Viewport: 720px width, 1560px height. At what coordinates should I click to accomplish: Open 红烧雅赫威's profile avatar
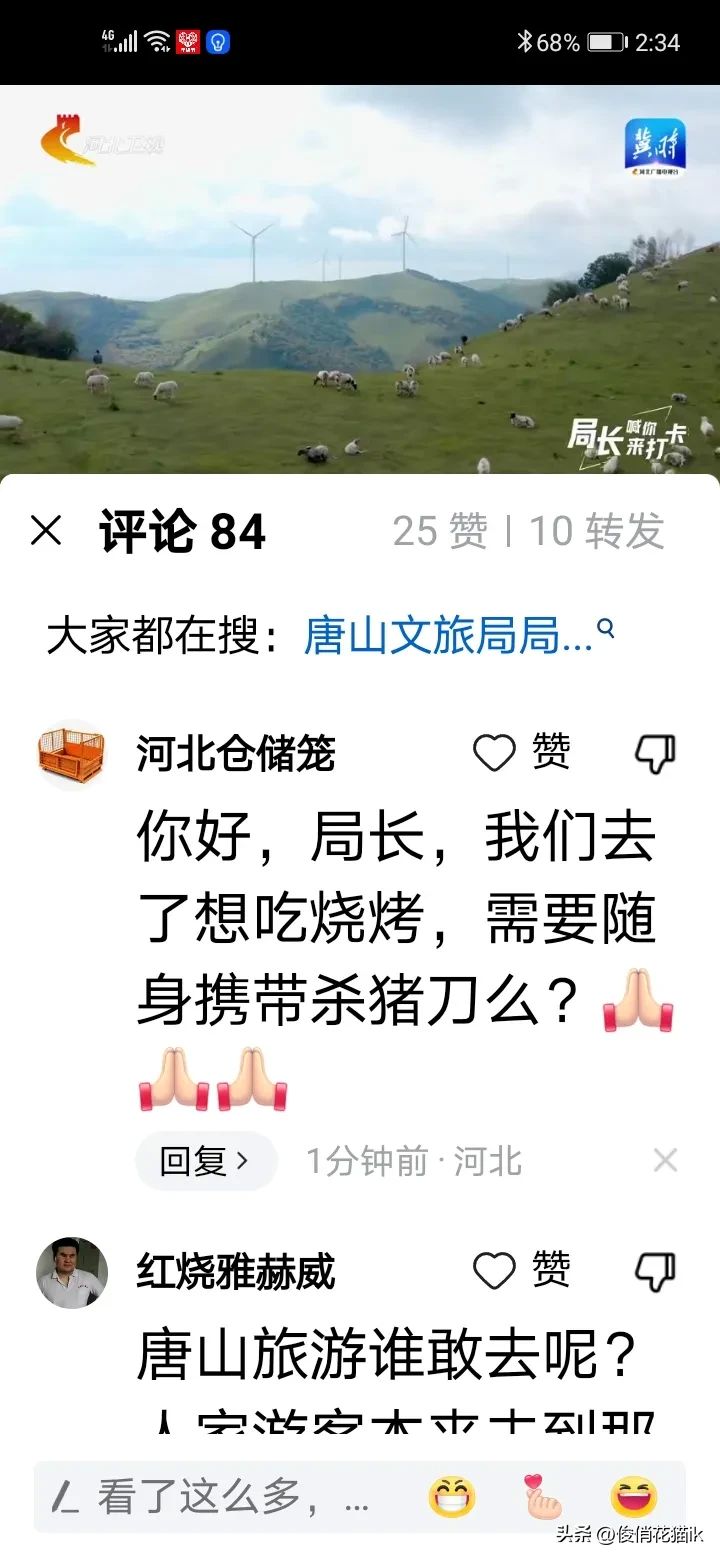(72, 1273)
